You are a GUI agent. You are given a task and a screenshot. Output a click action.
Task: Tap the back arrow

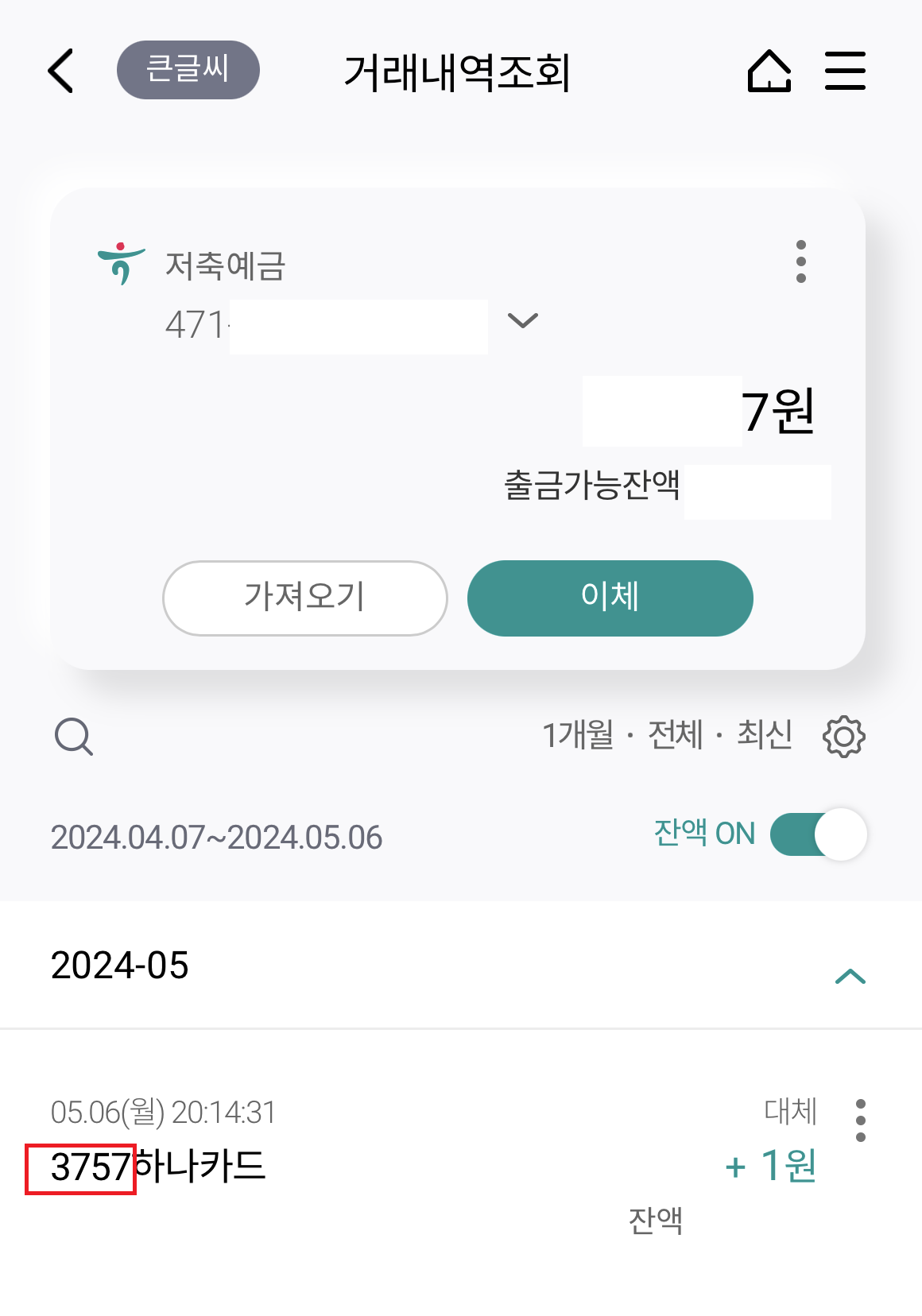60,70
